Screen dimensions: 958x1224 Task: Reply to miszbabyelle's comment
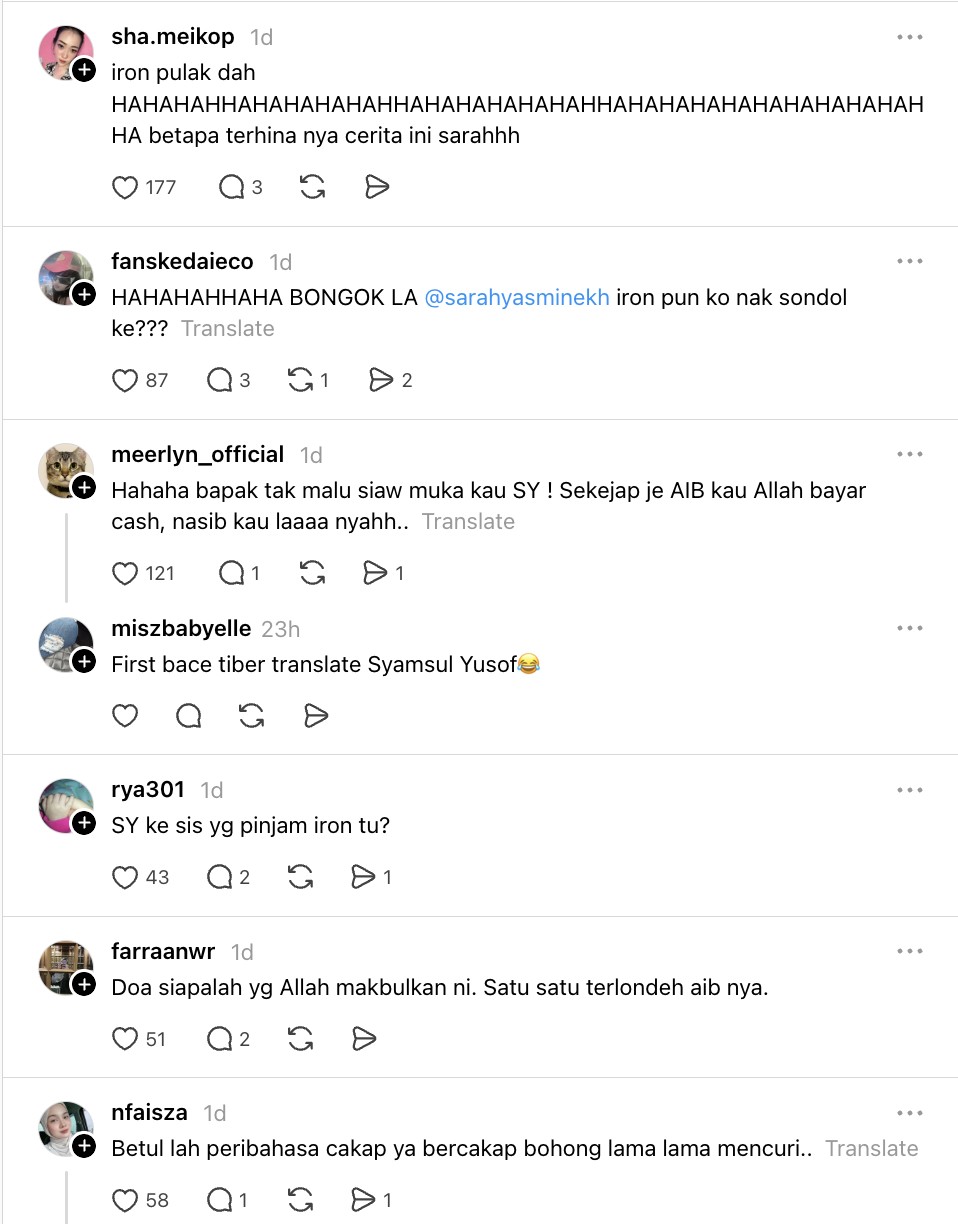point(188,716)
